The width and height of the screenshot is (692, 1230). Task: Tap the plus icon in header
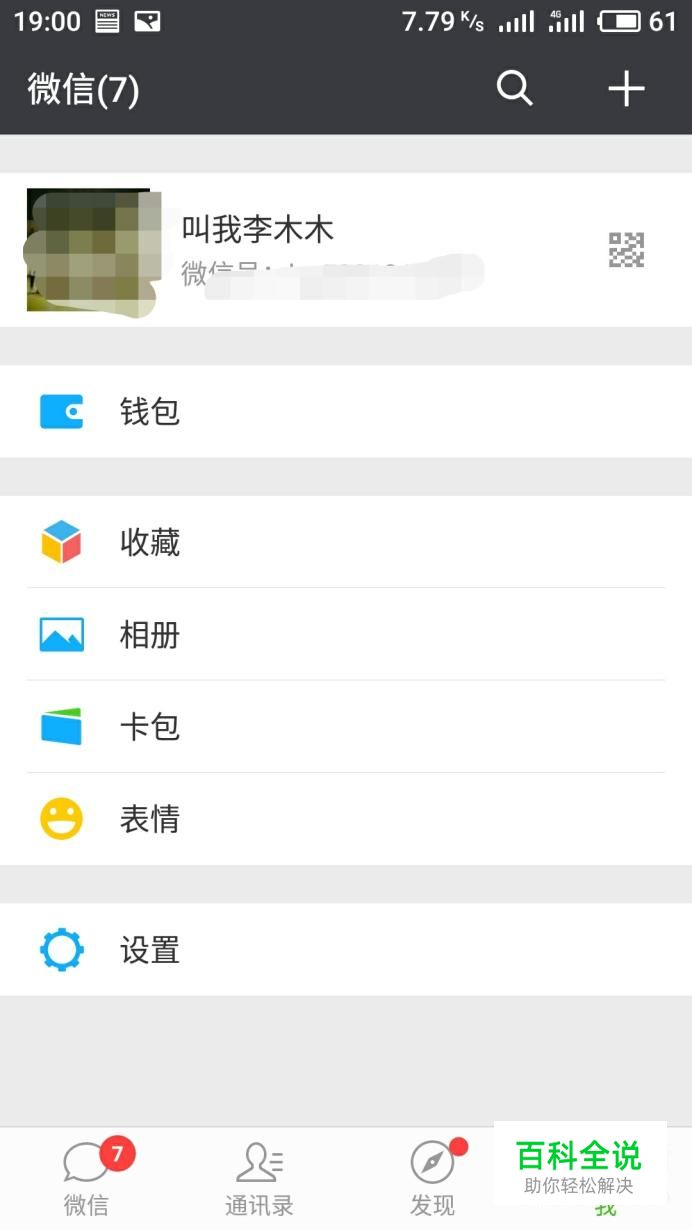coord(626,89)
